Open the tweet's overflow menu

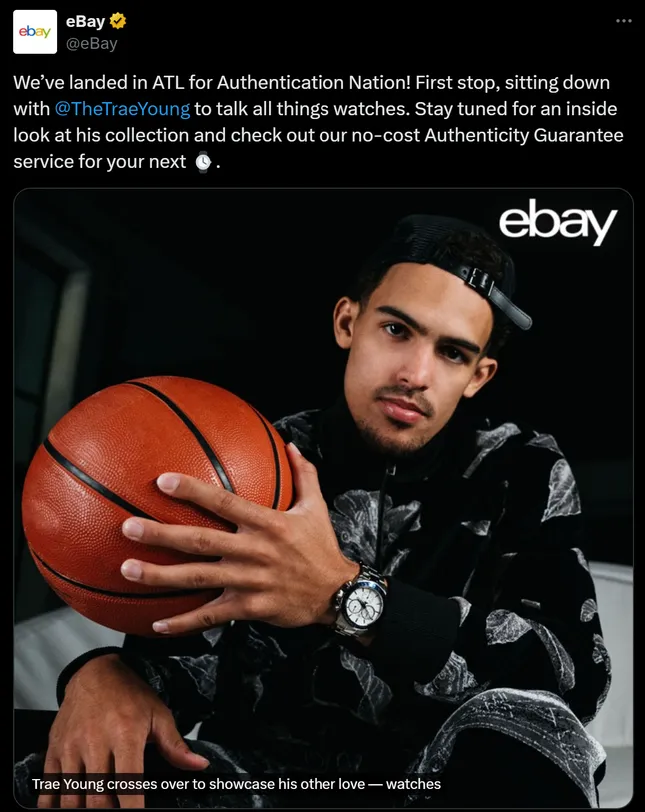point(623,21)
